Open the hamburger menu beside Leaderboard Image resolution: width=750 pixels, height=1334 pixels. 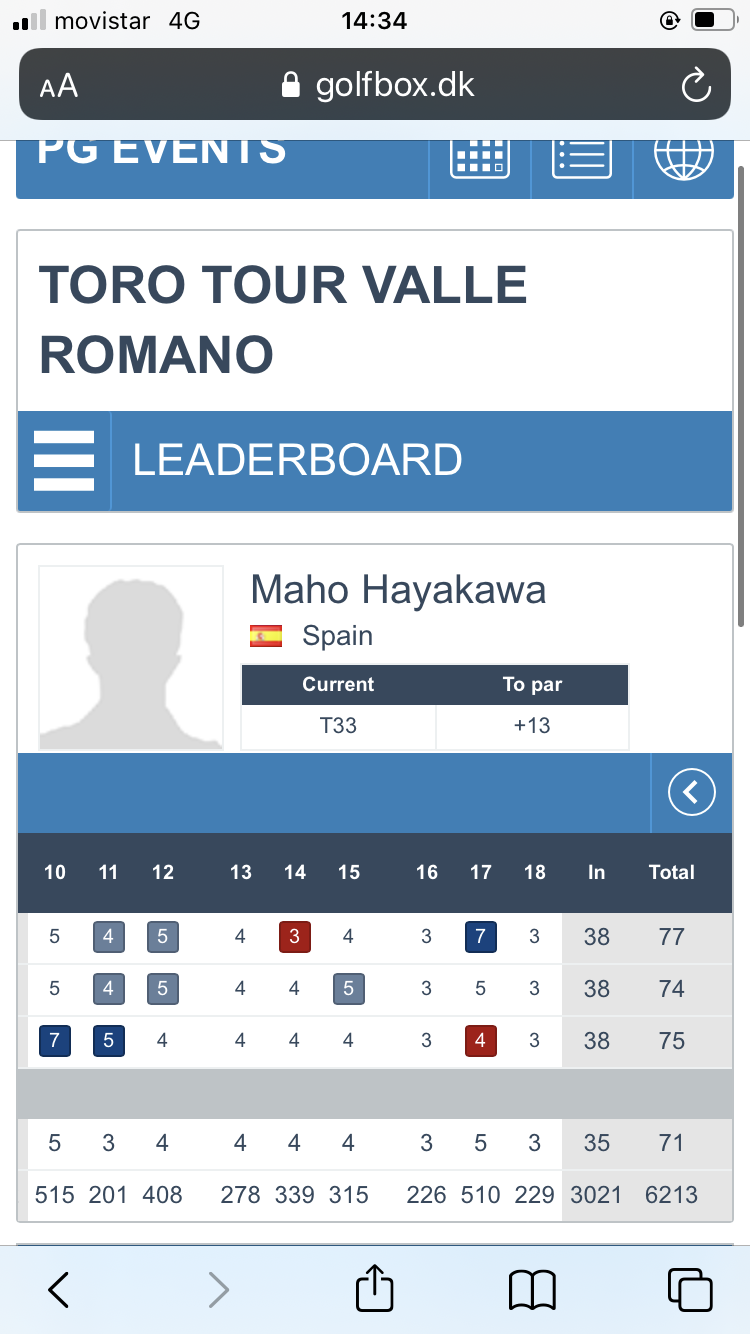point(64,461)
